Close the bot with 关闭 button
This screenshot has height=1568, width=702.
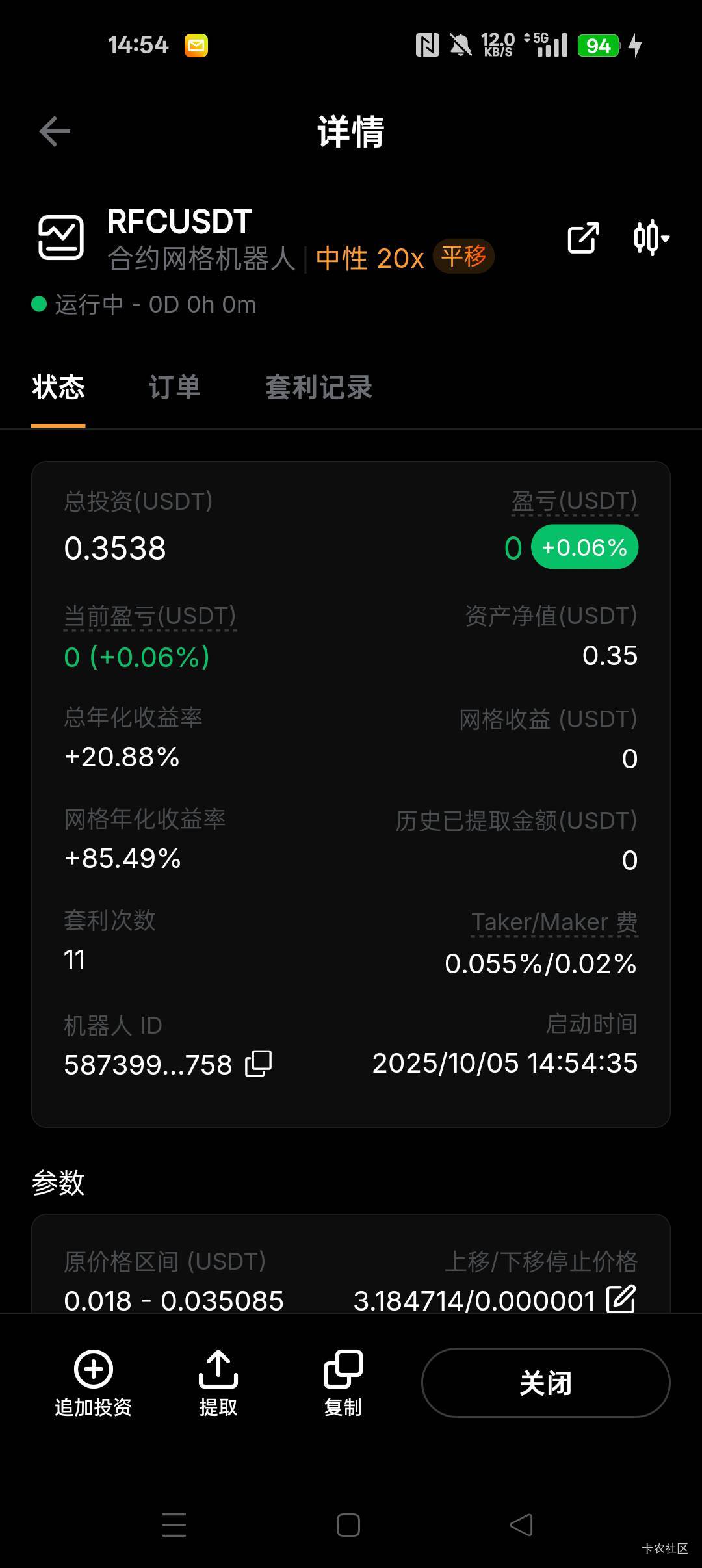(x=545, y=1382)
